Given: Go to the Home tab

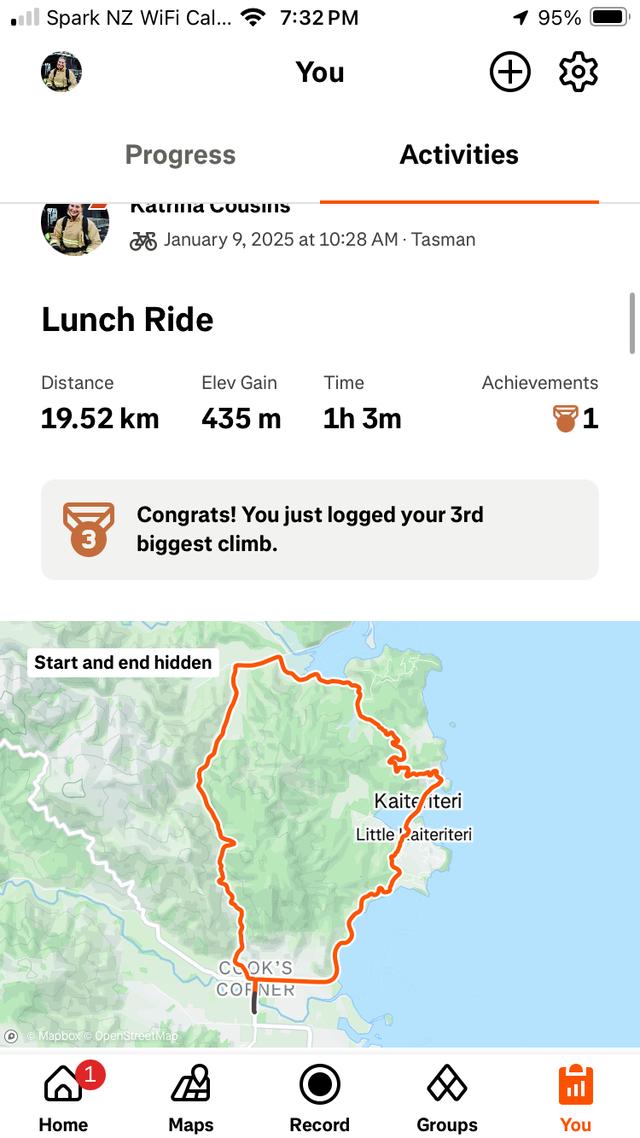Looking at the screenshot, I should pyautogui.click(x=64, y=1097).
